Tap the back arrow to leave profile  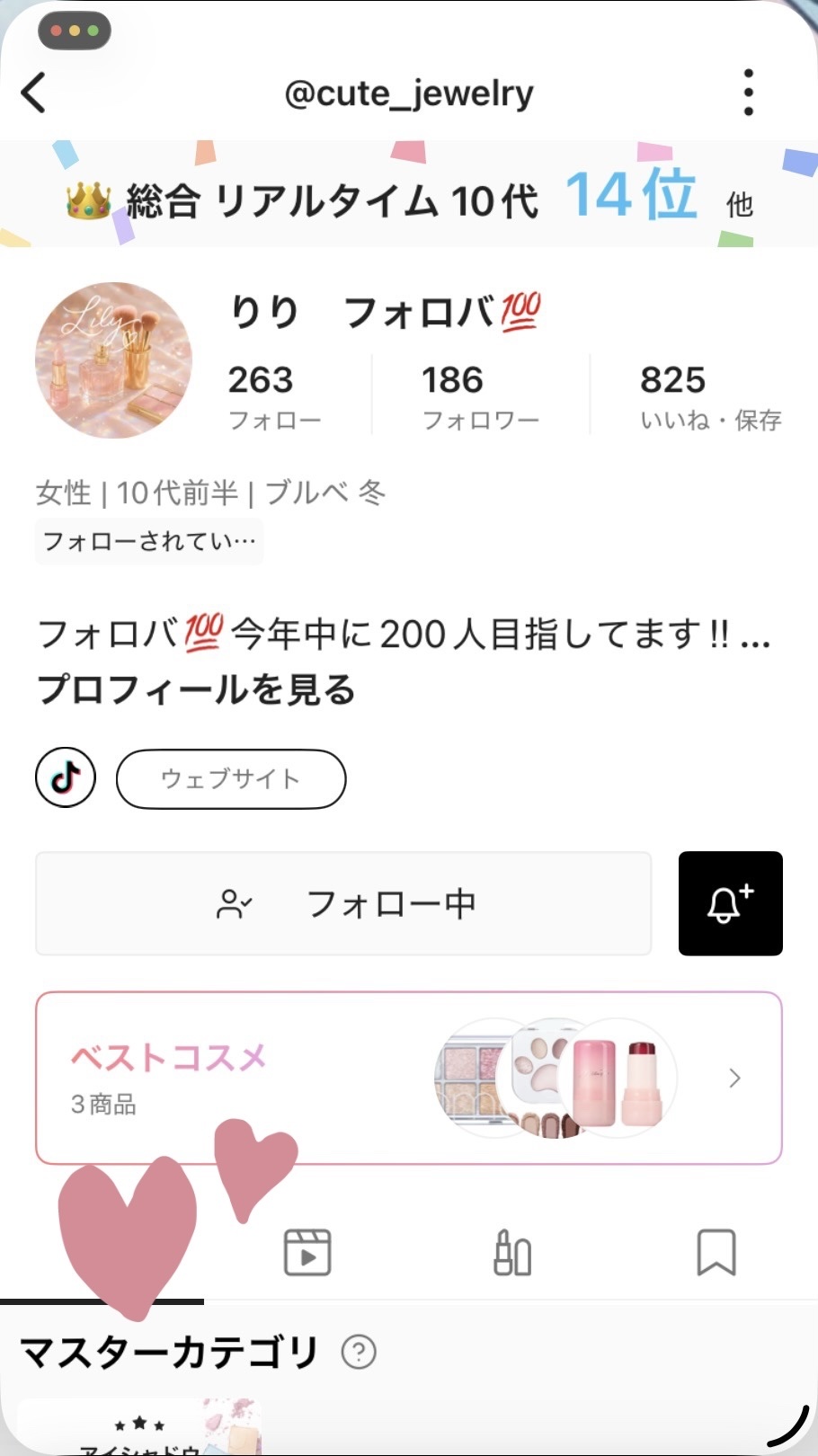[x=34, y=92]
